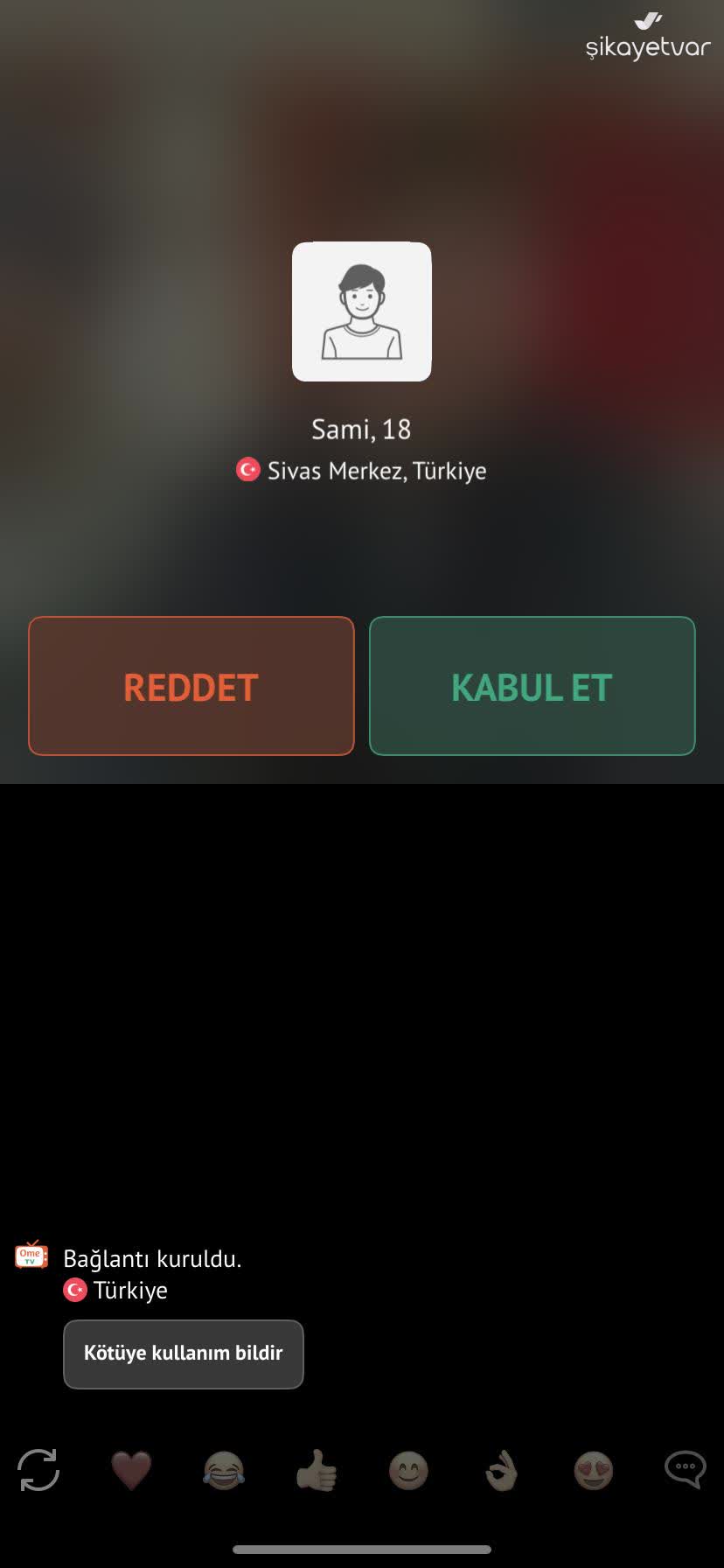This screenshot has height=1568, width=724.
Task: Report abuse via Kötüye kullanım bildir
Action: (x=184, y=1354)
